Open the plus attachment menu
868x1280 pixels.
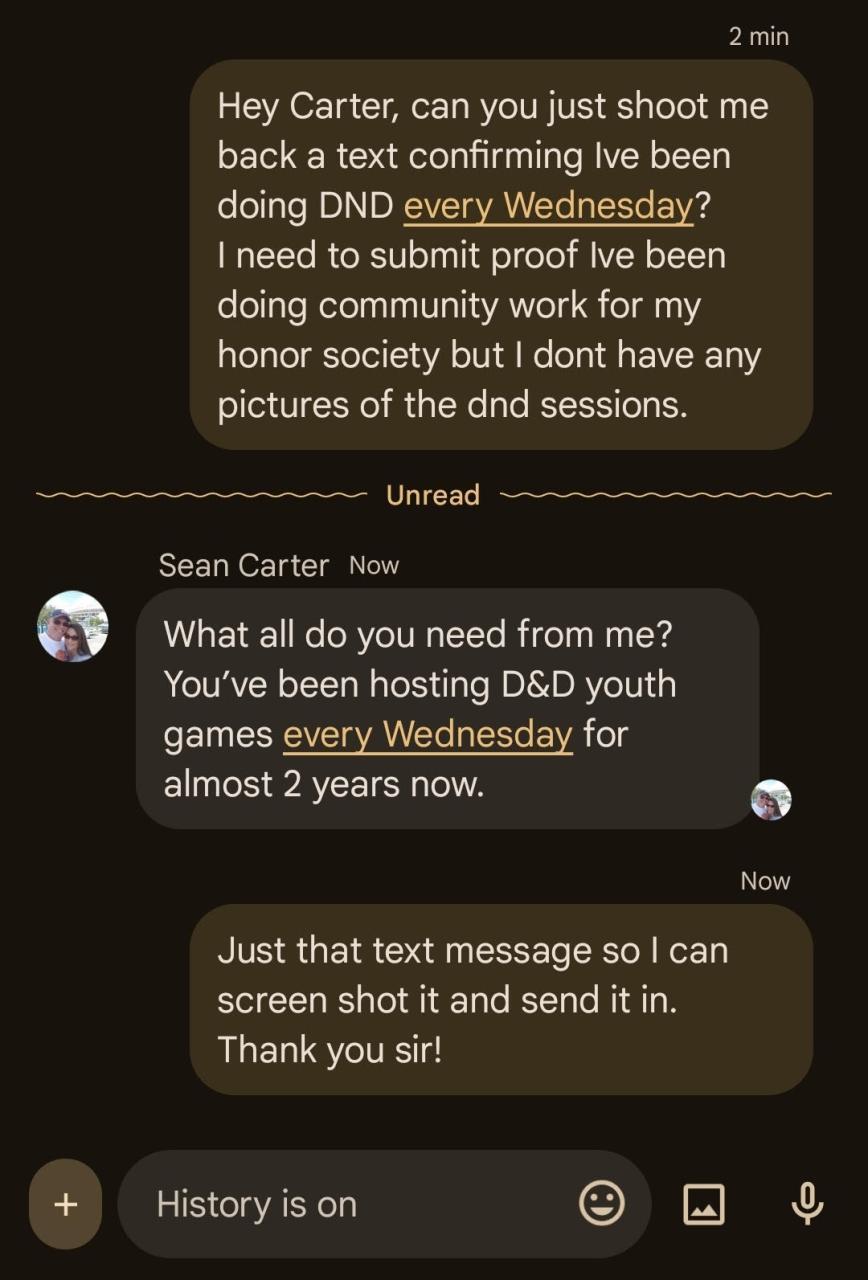pos(65,1204)
